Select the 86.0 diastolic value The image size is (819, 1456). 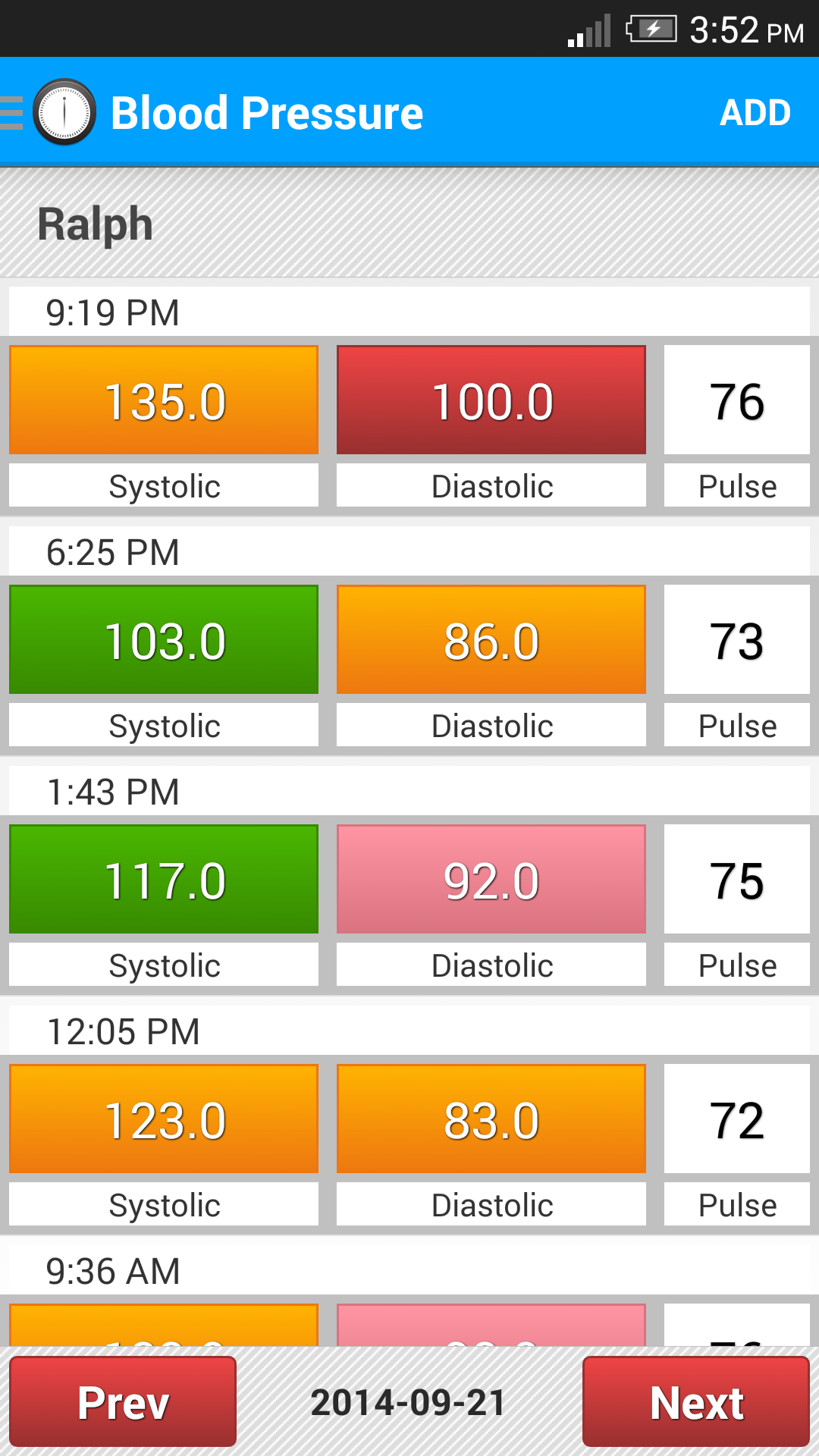491,639
